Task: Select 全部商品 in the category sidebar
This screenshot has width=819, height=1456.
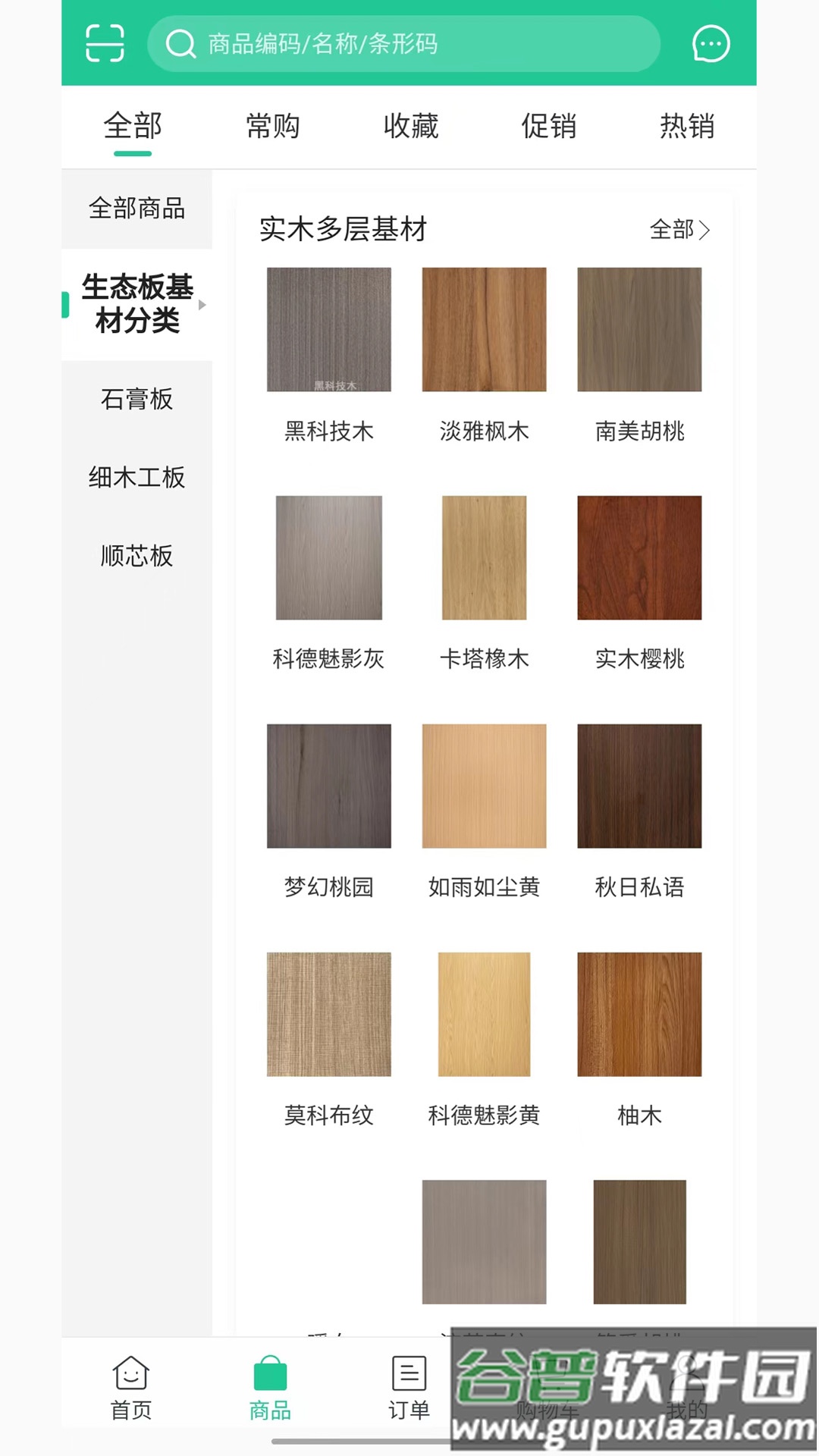Action: point(136,209)
